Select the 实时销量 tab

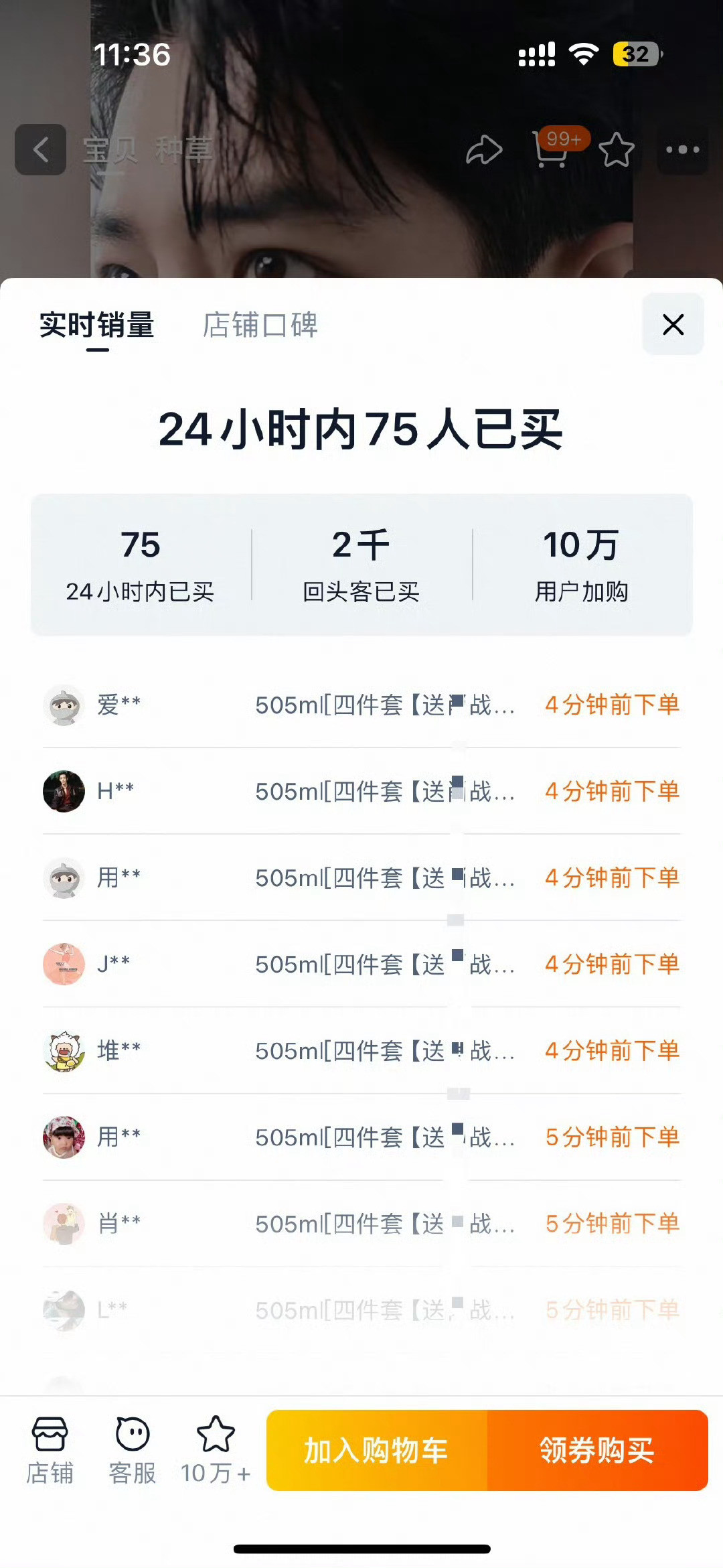coord(97,327)
